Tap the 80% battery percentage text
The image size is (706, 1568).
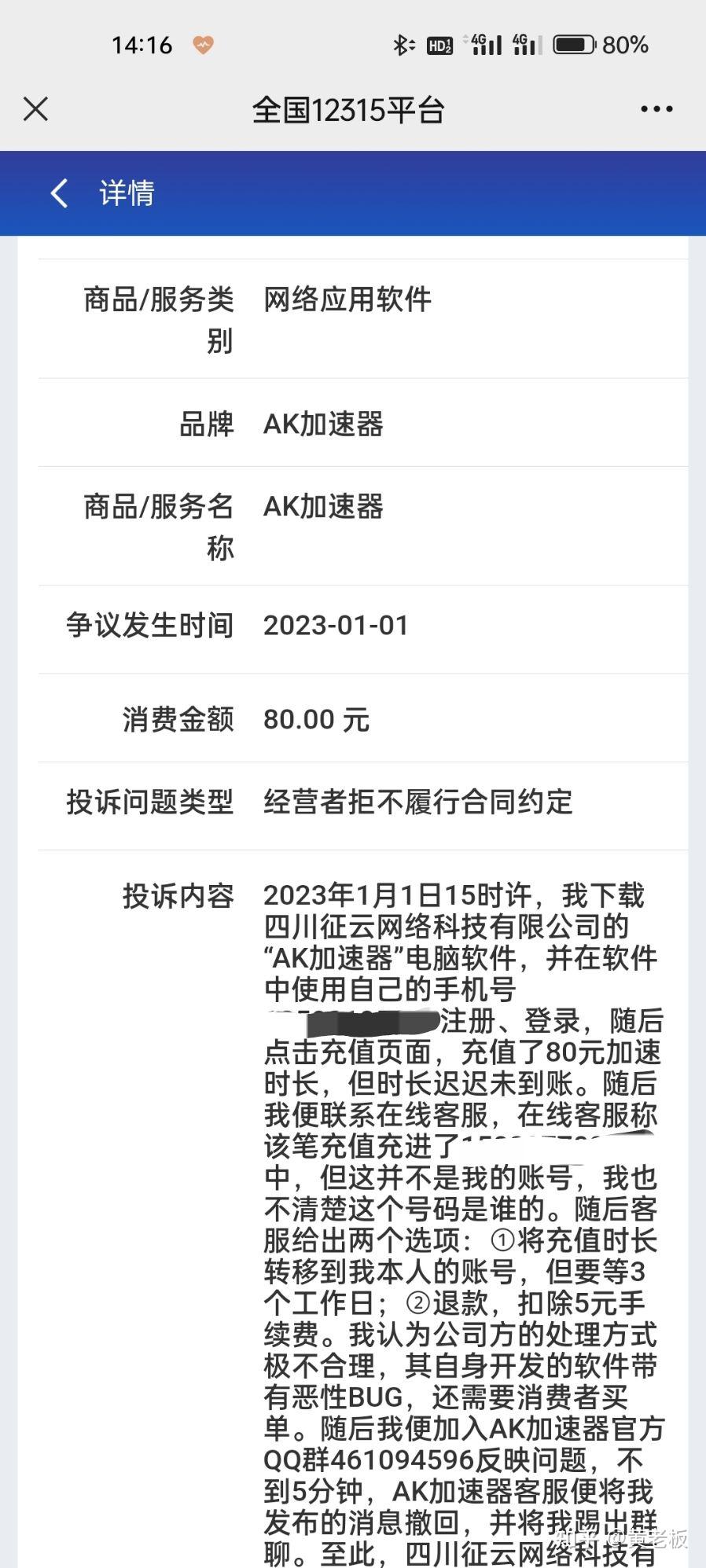[624, 45]
